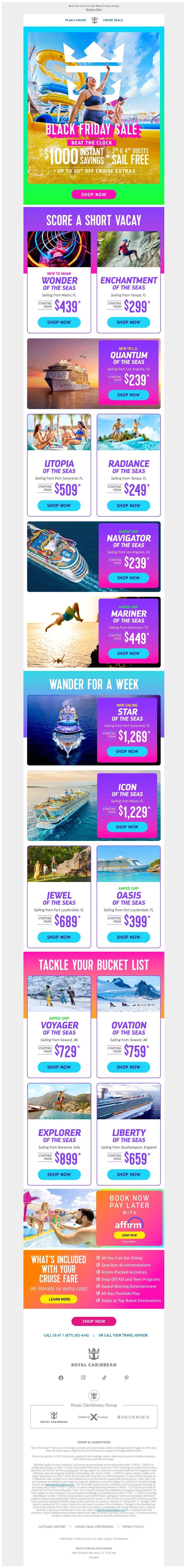This screenshot has height=1568, width=184.
Task: Shop Icon of the Seas from Miami
Action: [x=127, y=827]
